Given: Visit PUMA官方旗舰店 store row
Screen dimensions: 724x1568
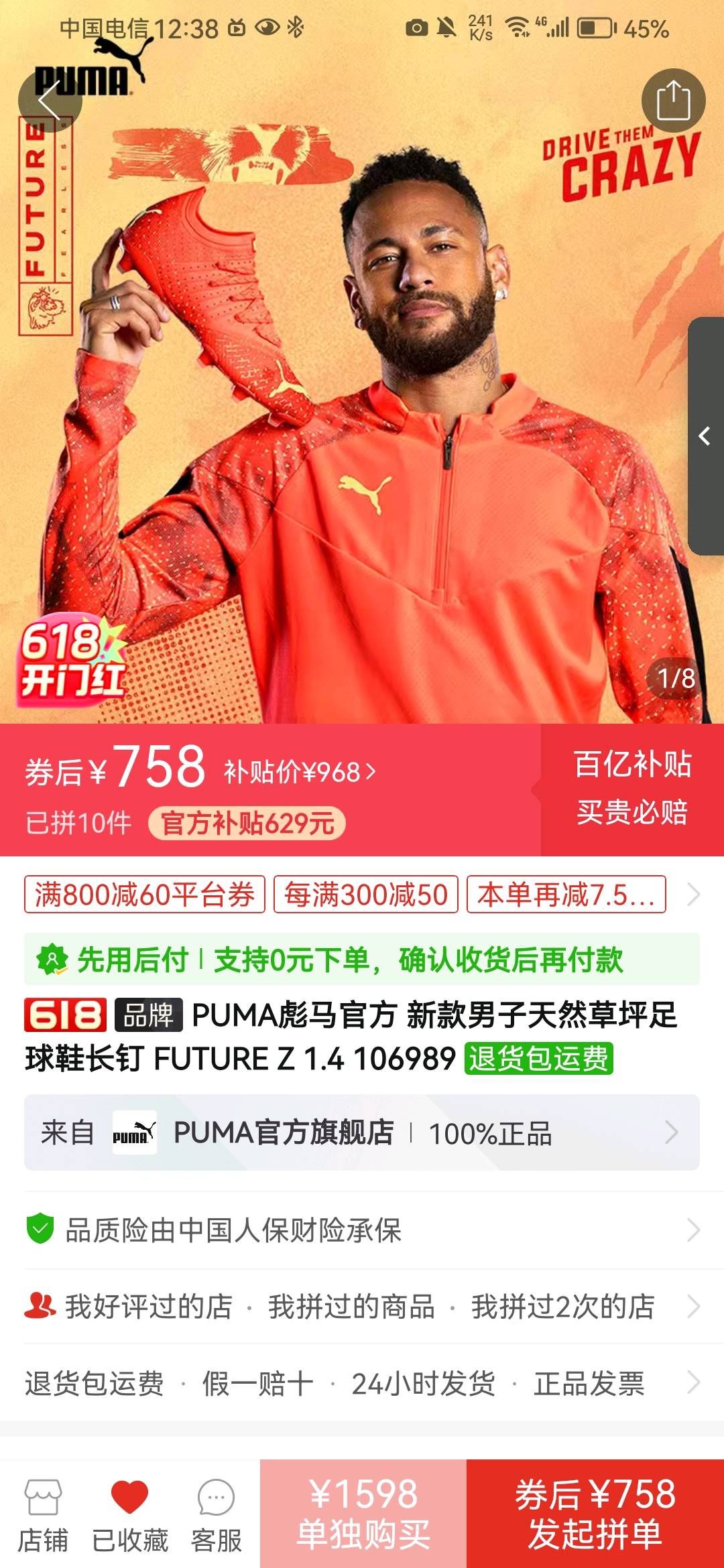Looking at the screenshot, I should tap(362, 1132).
